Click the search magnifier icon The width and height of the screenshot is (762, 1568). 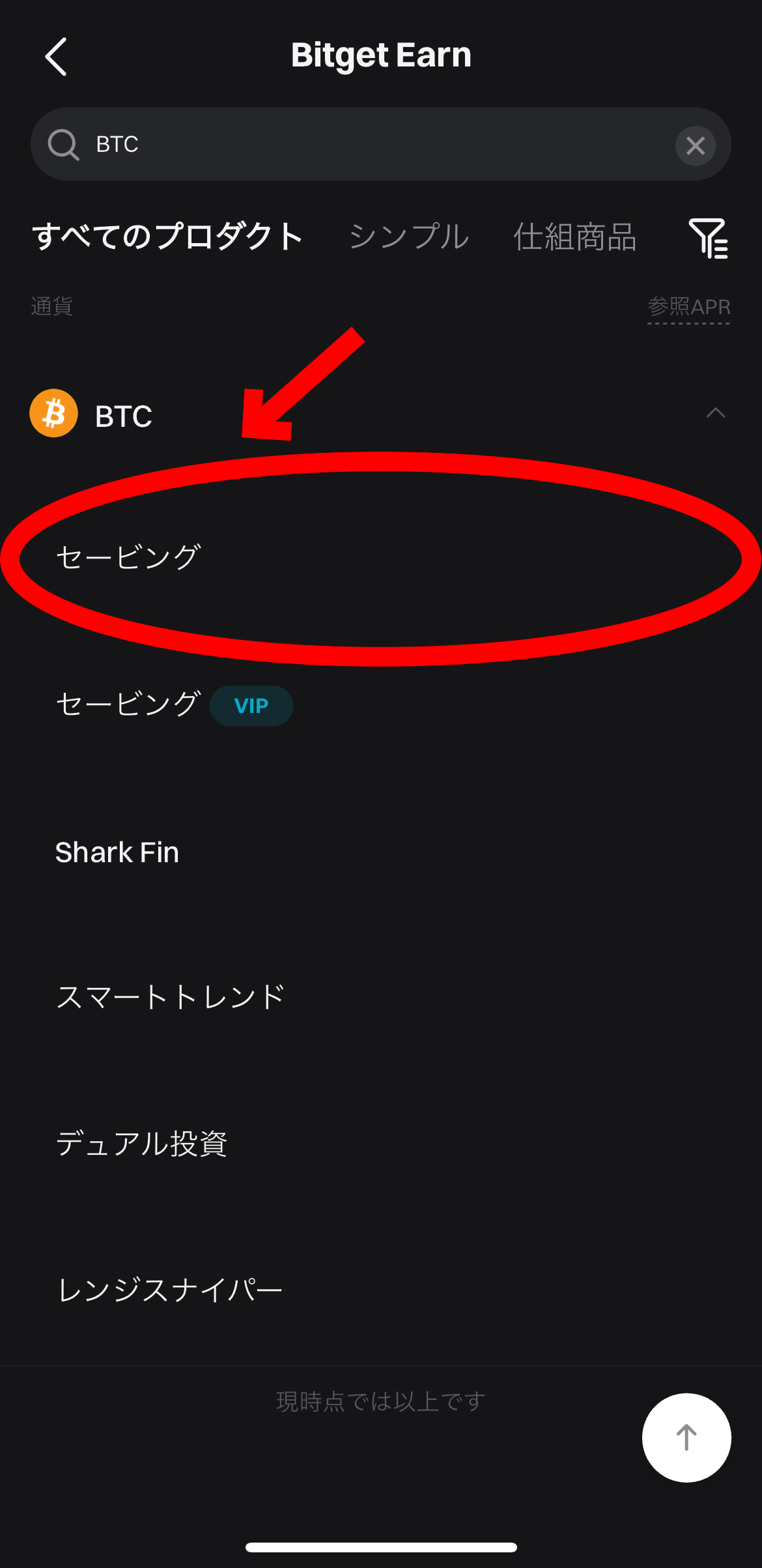[63, 144]
